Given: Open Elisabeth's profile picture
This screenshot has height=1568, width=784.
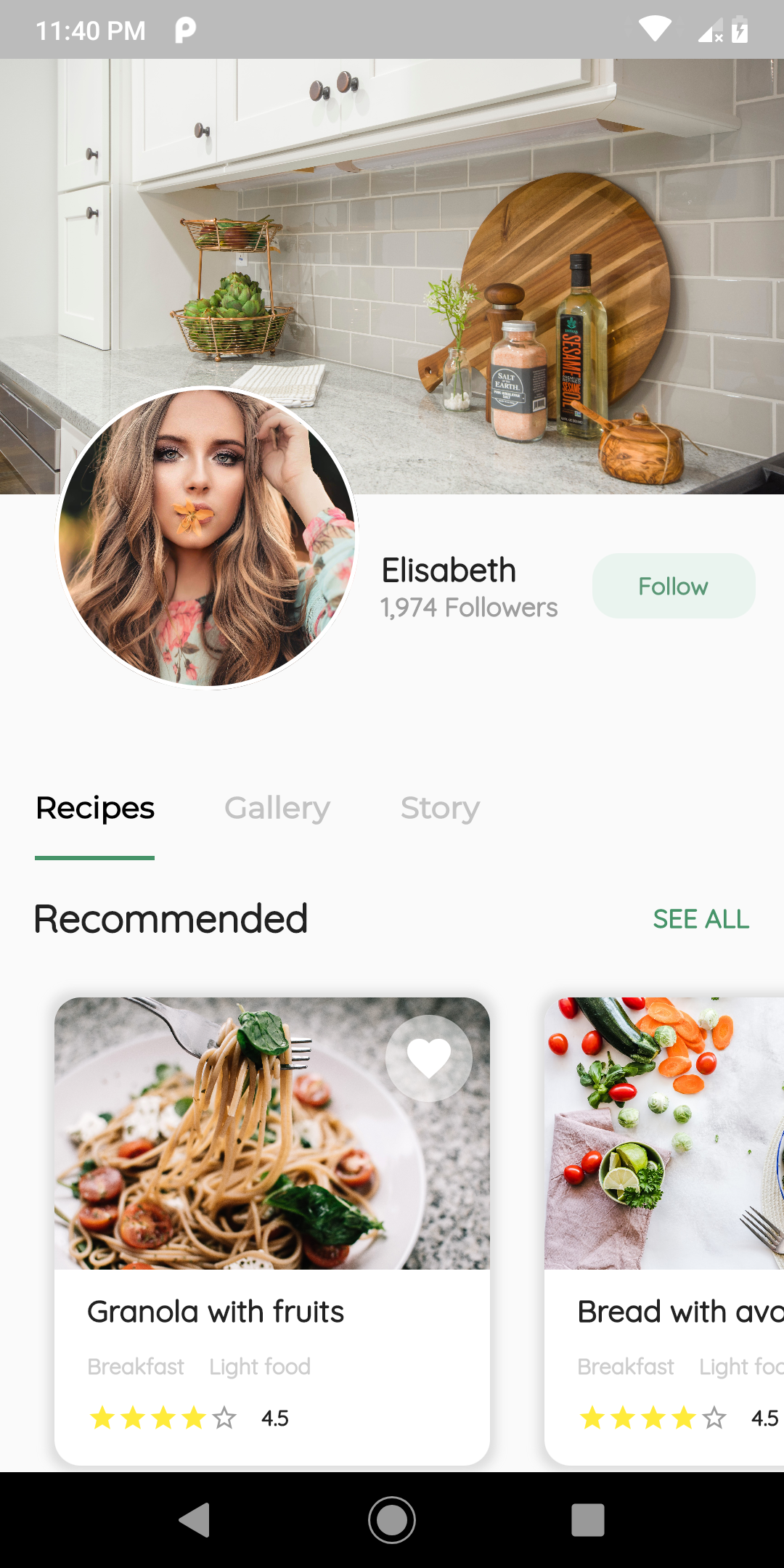Looking at the screenshot, I should pyautogui.click(x=208, y=539).
